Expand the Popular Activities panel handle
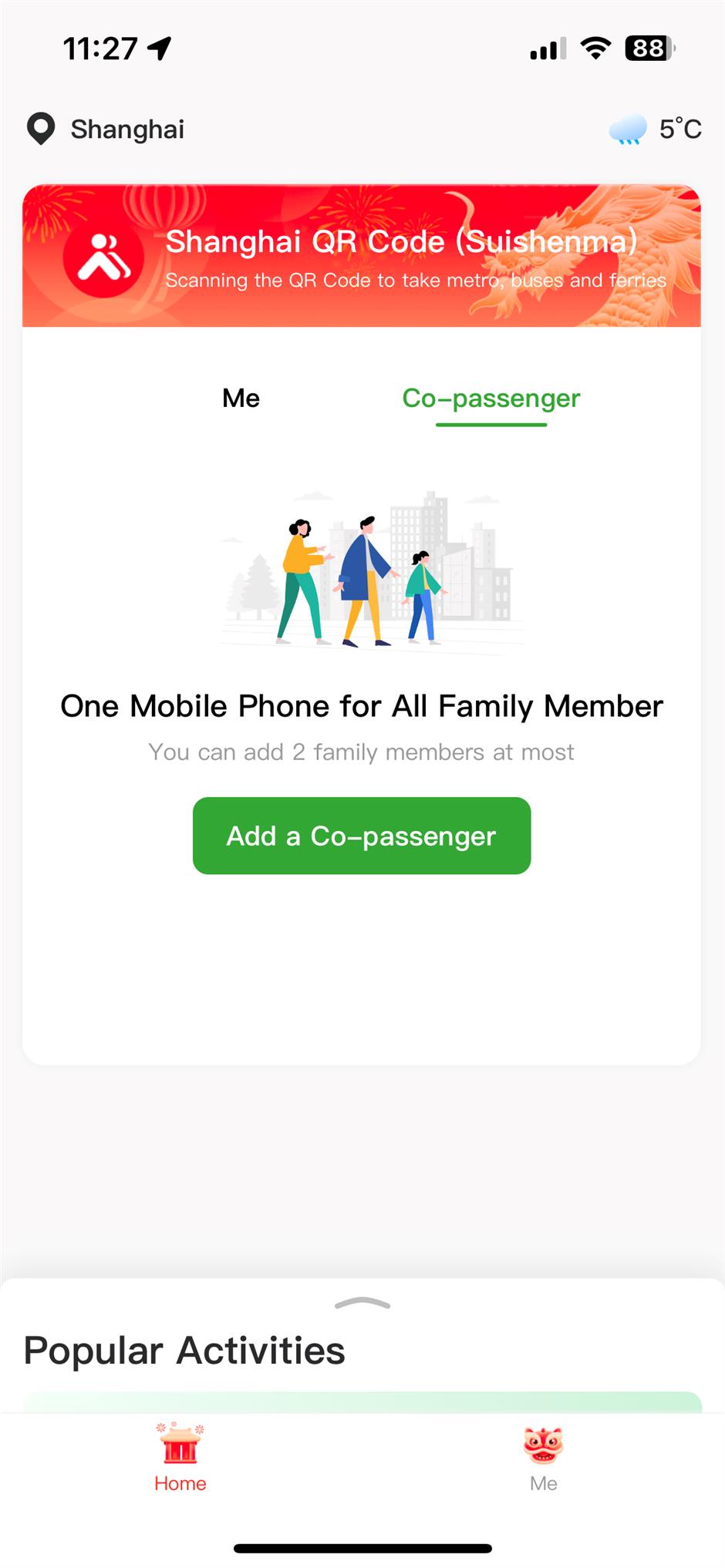This screenshot has width=725, height=1568. 362,1304
